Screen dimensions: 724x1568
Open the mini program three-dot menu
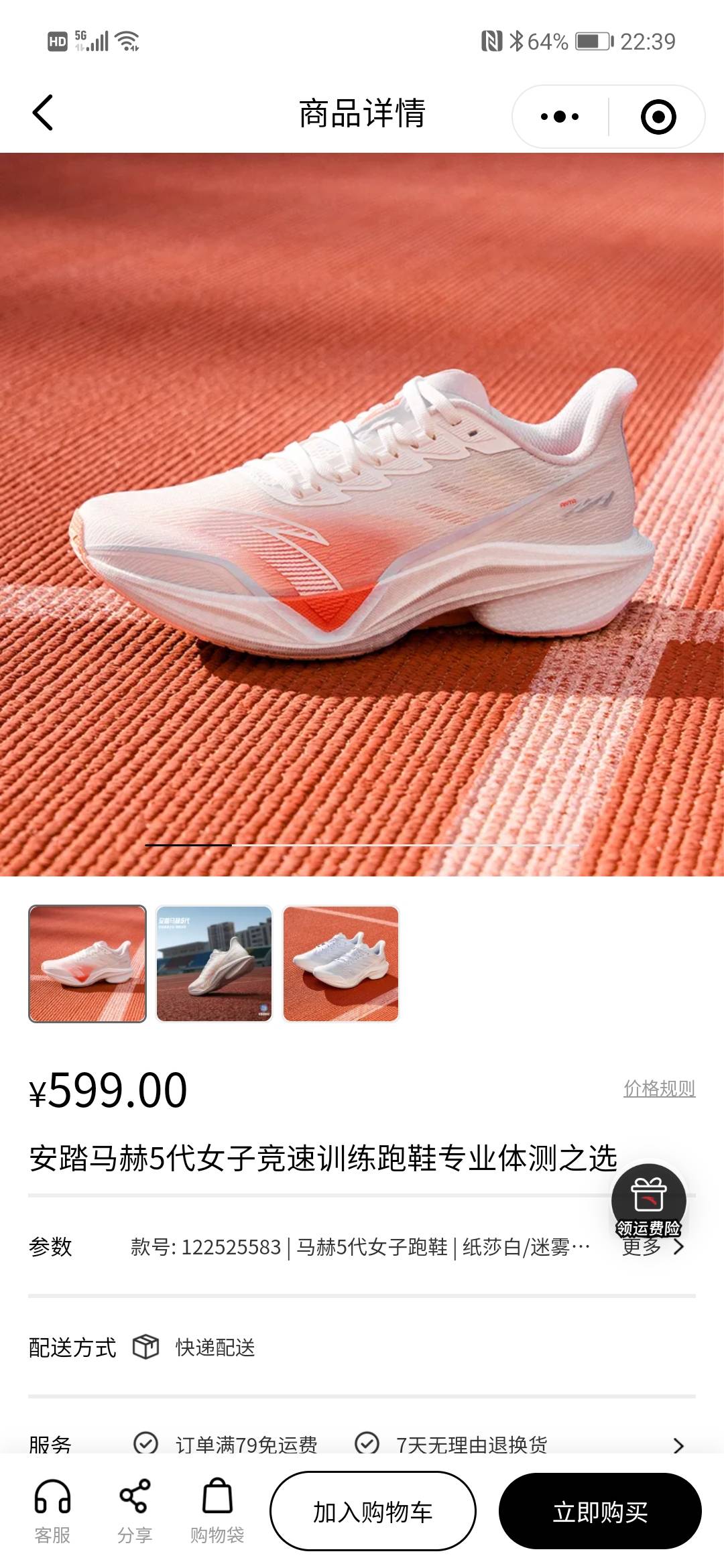coord(560,117)
